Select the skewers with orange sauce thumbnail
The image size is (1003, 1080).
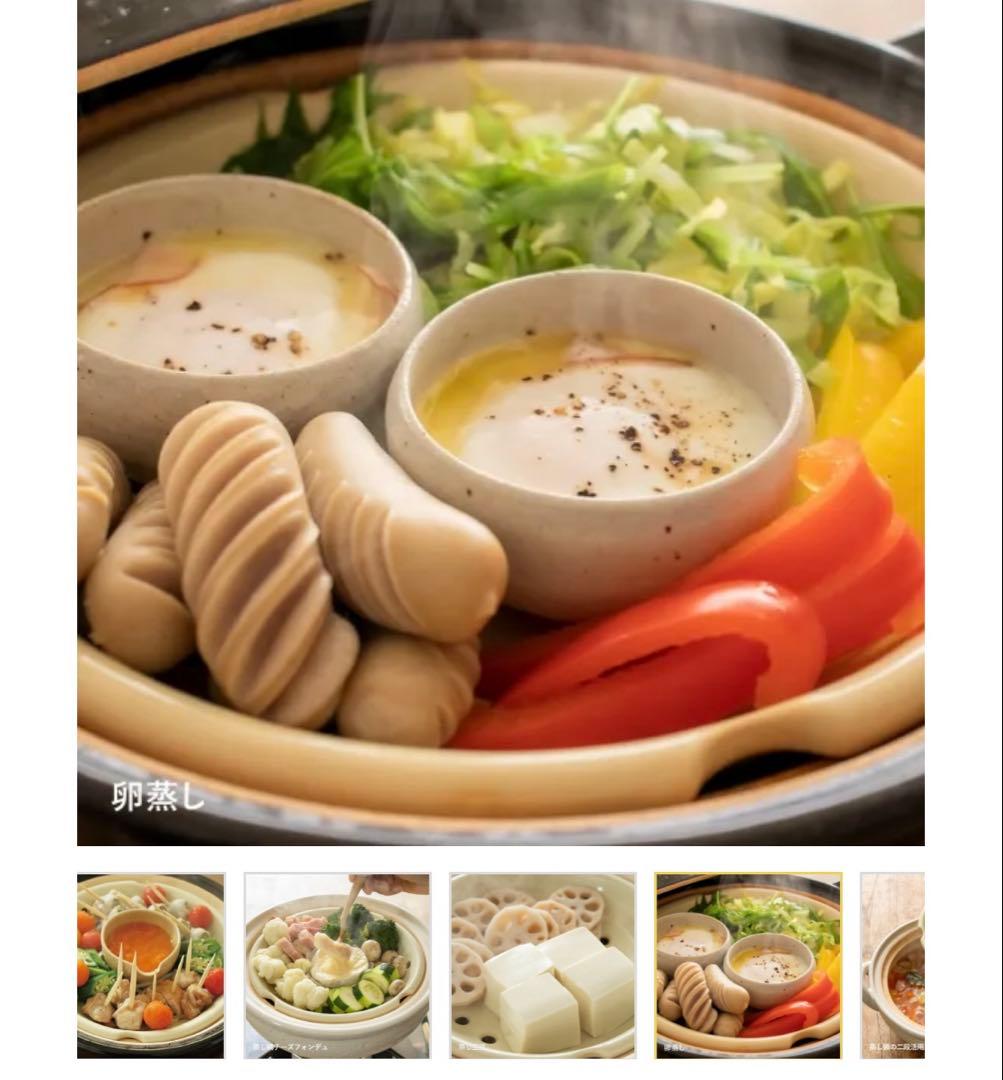coord(151,965)
